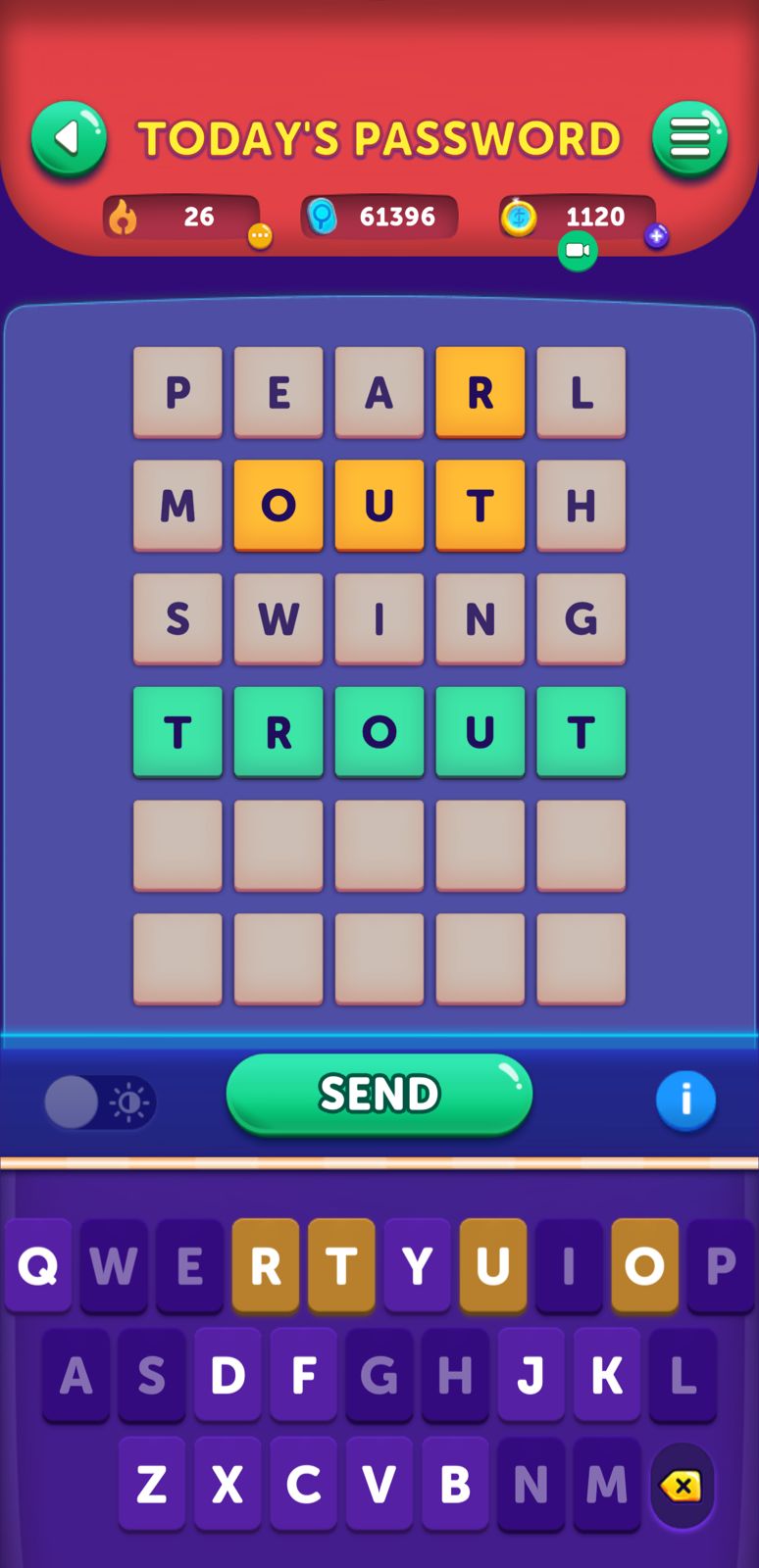Watch a video ad for coins

click(578, 251)
